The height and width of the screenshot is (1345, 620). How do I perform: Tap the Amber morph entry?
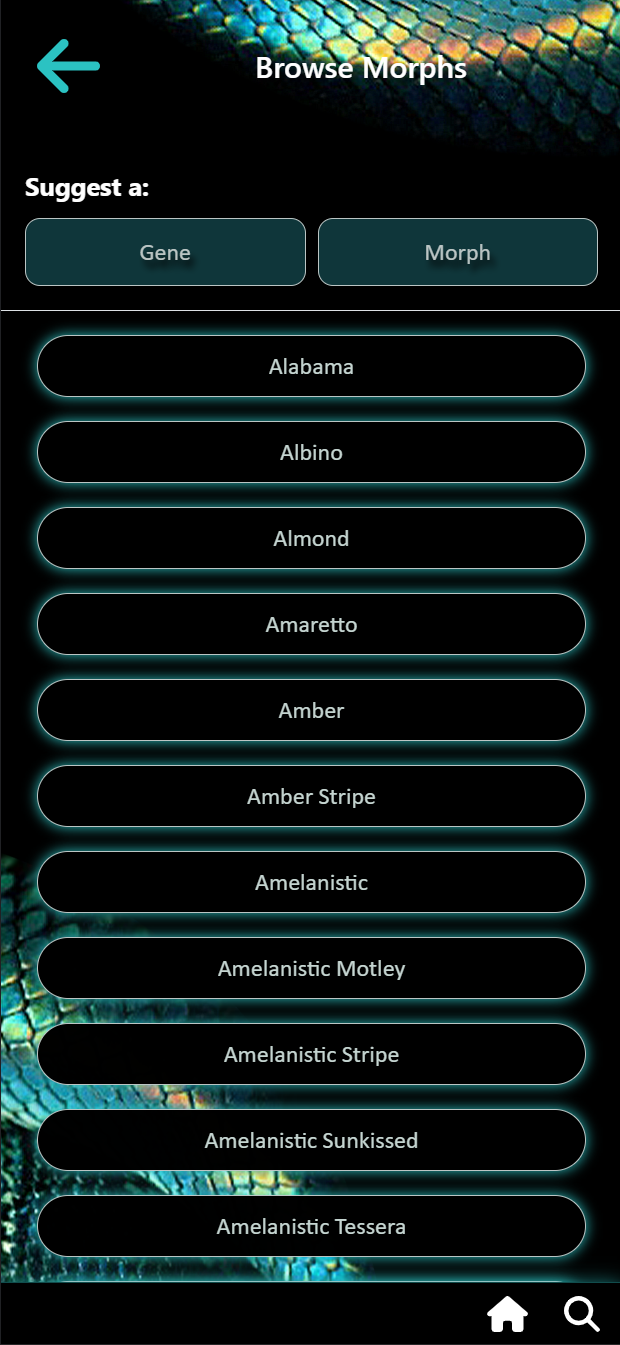click(311, 710)
